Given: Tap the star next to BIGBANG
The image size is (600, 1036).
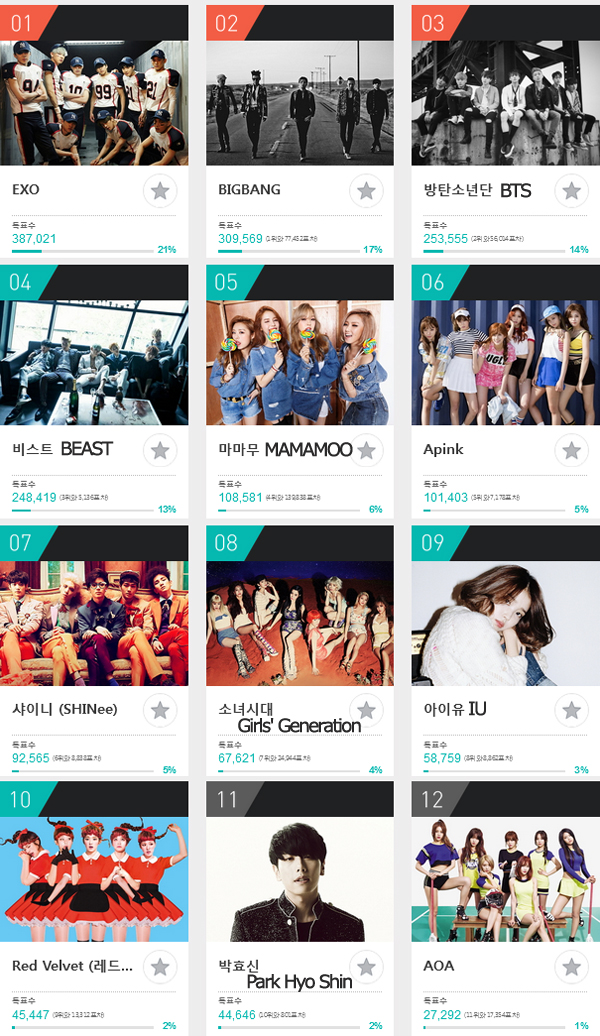Looking at the screenshot, I should point(366,190).
